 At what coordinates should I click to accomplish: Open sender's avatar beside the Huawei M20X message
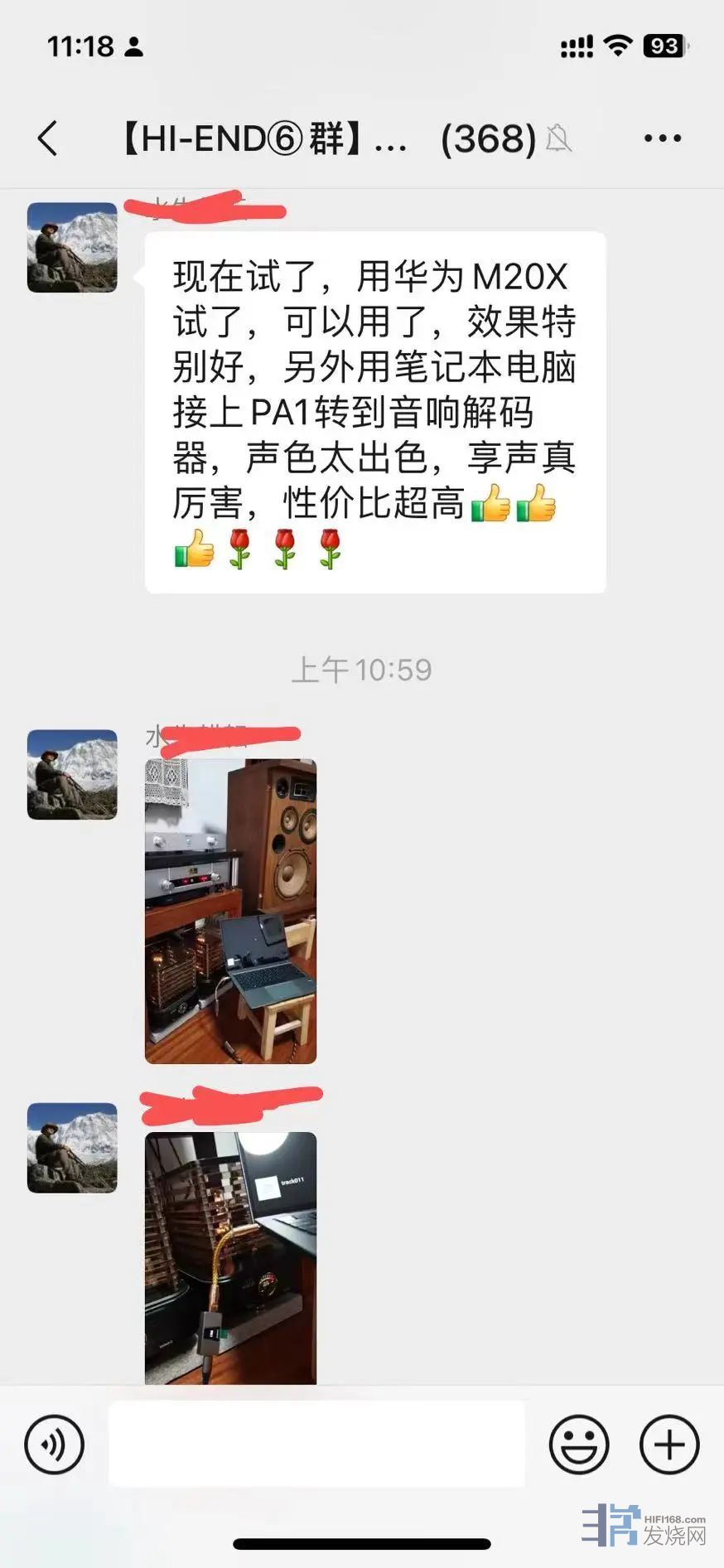click(x=72, y=247)
